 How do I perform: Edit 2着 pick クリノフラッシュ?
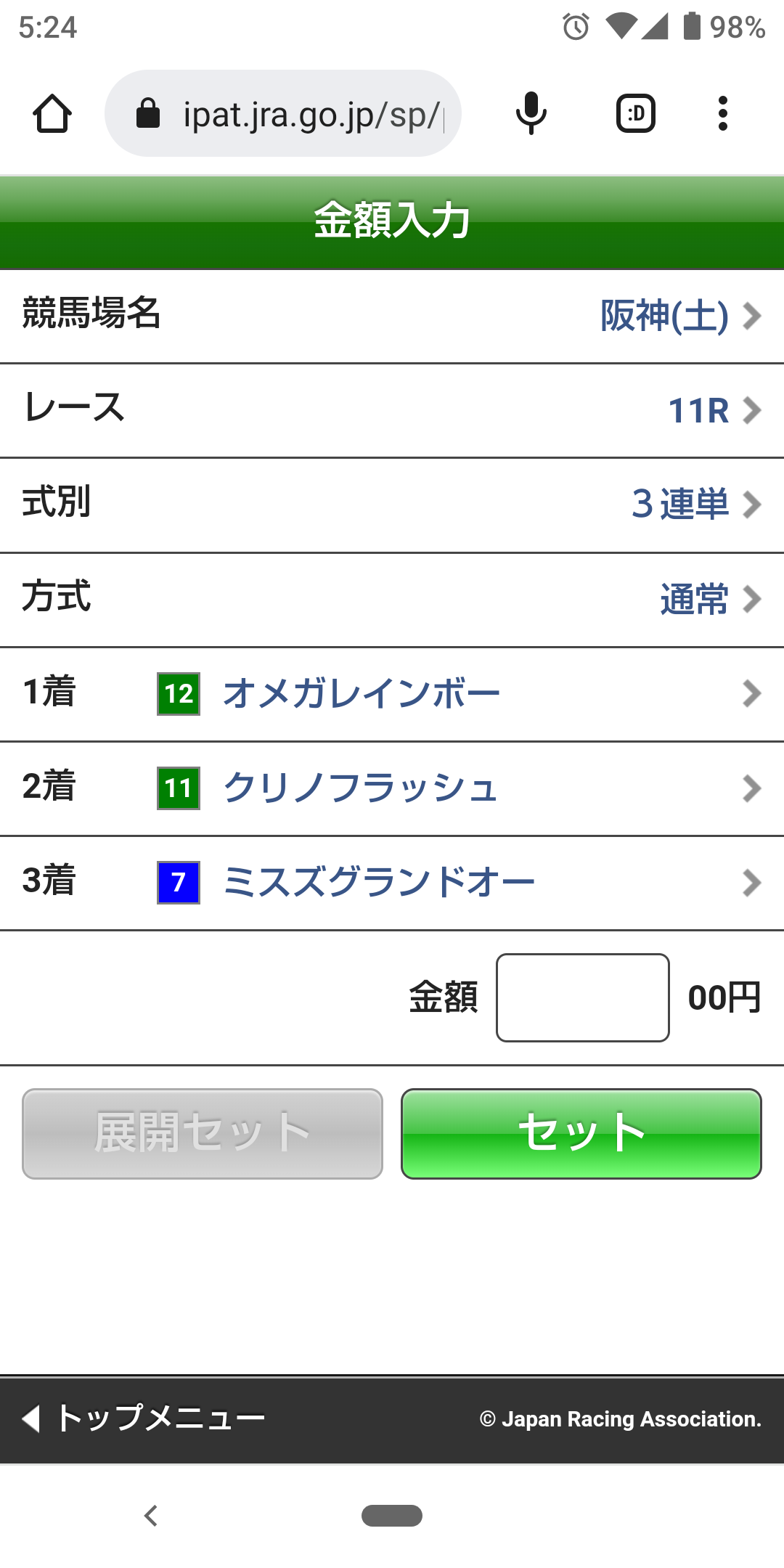392,788
